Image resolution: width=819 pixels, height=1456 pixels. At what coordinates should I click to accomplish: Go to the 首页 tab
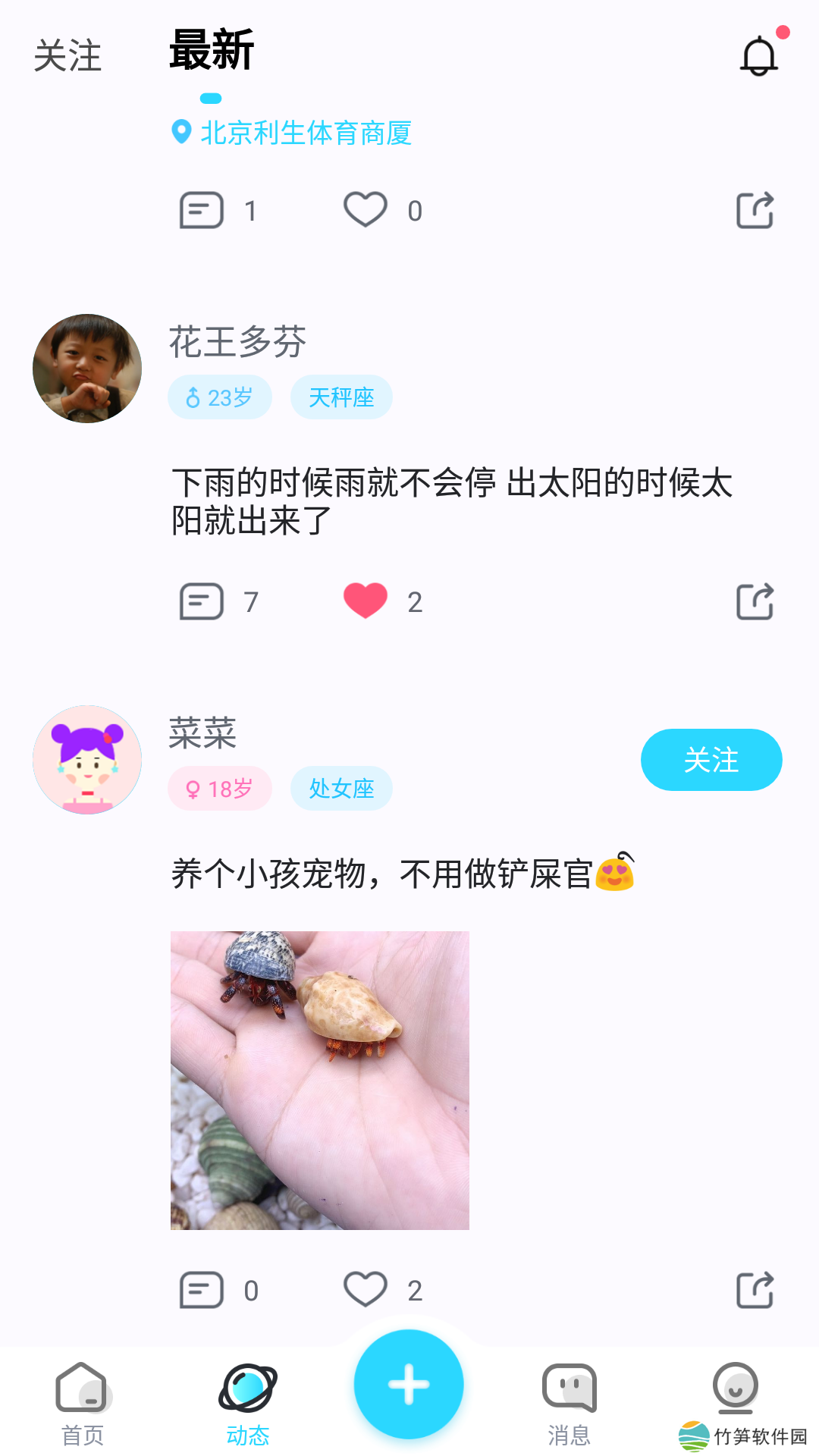[x=82, y=1403]
